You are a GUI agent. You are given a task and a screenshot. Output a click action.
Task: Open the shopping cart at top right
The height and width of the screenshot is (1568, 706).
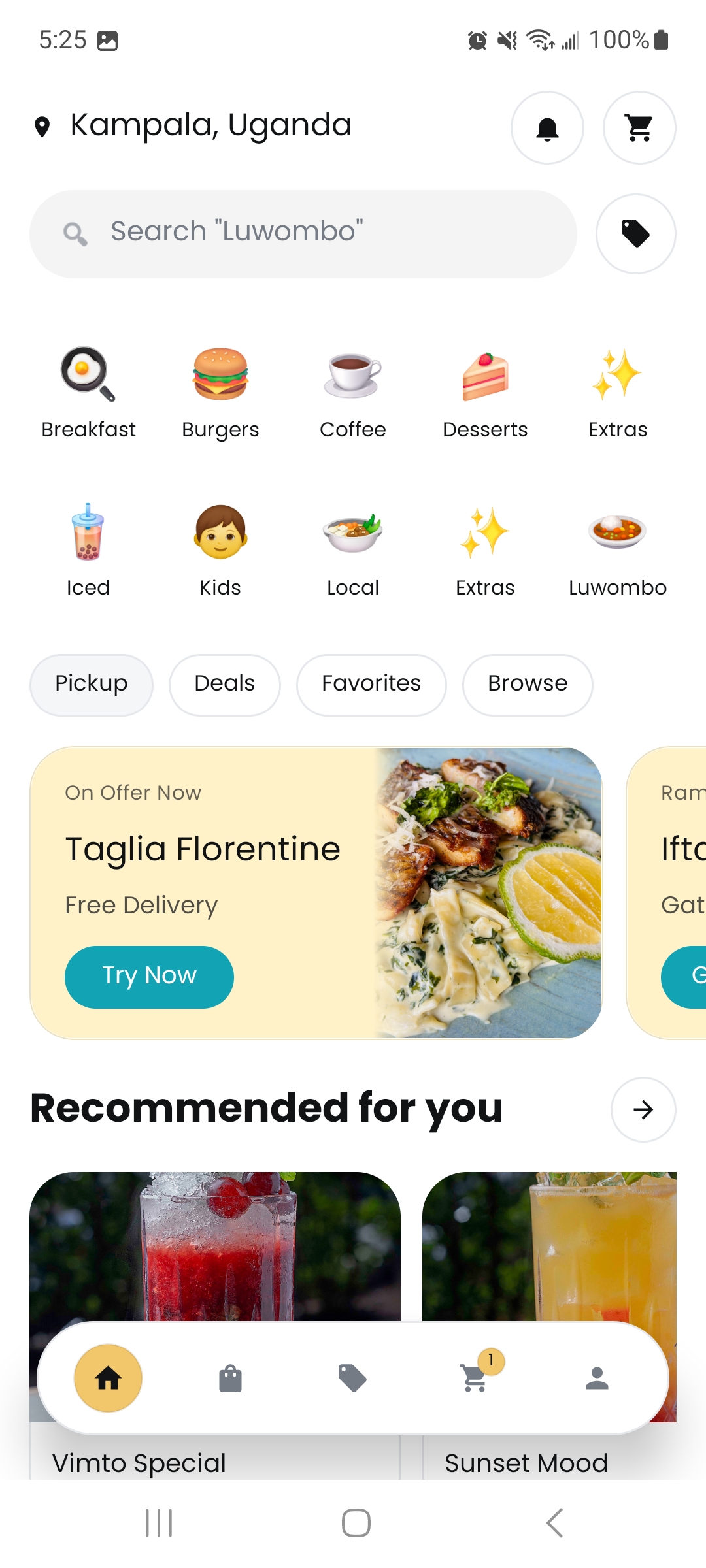click(639, 128)
